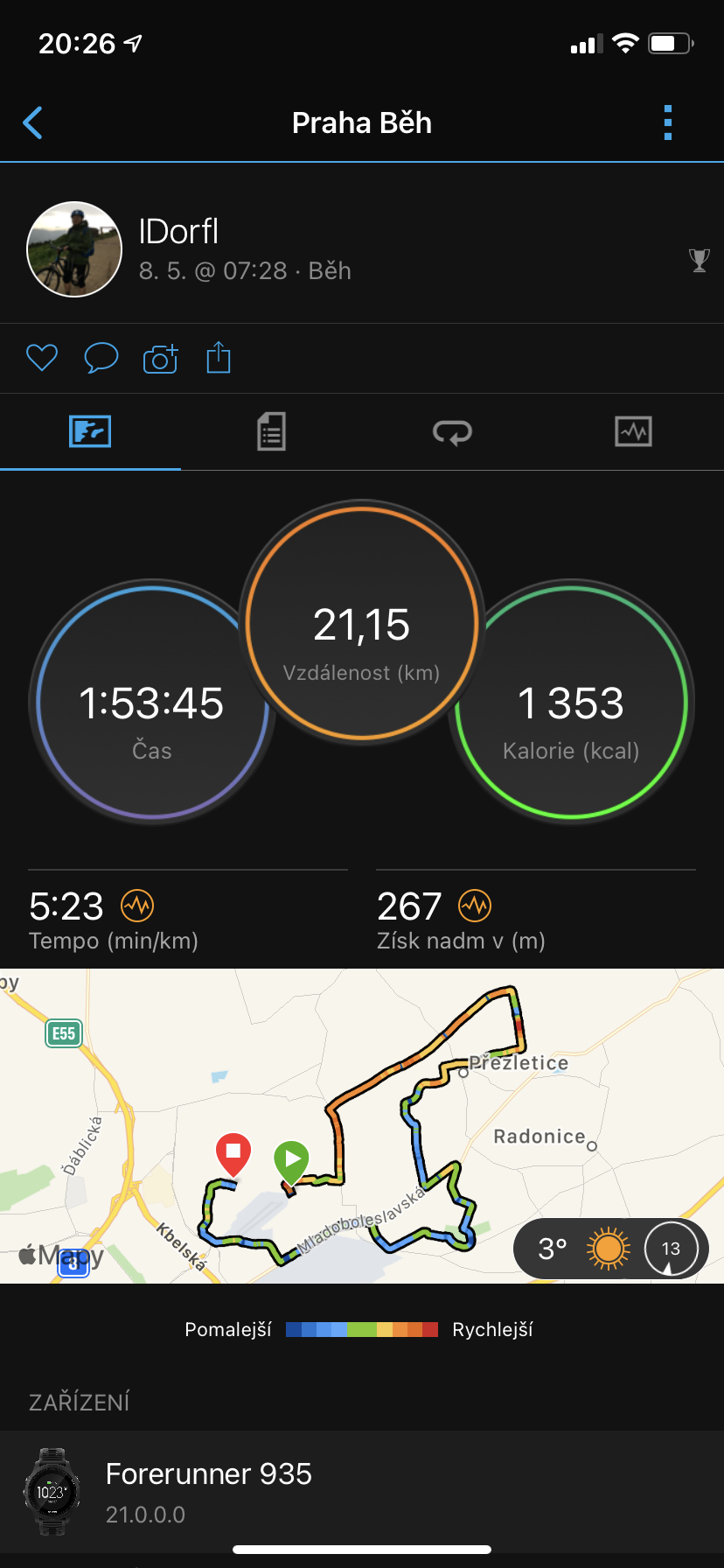Like this Praha Běh activity
Screen dimensions: 724x1568
pyautogui.click(x=42, y=358)
